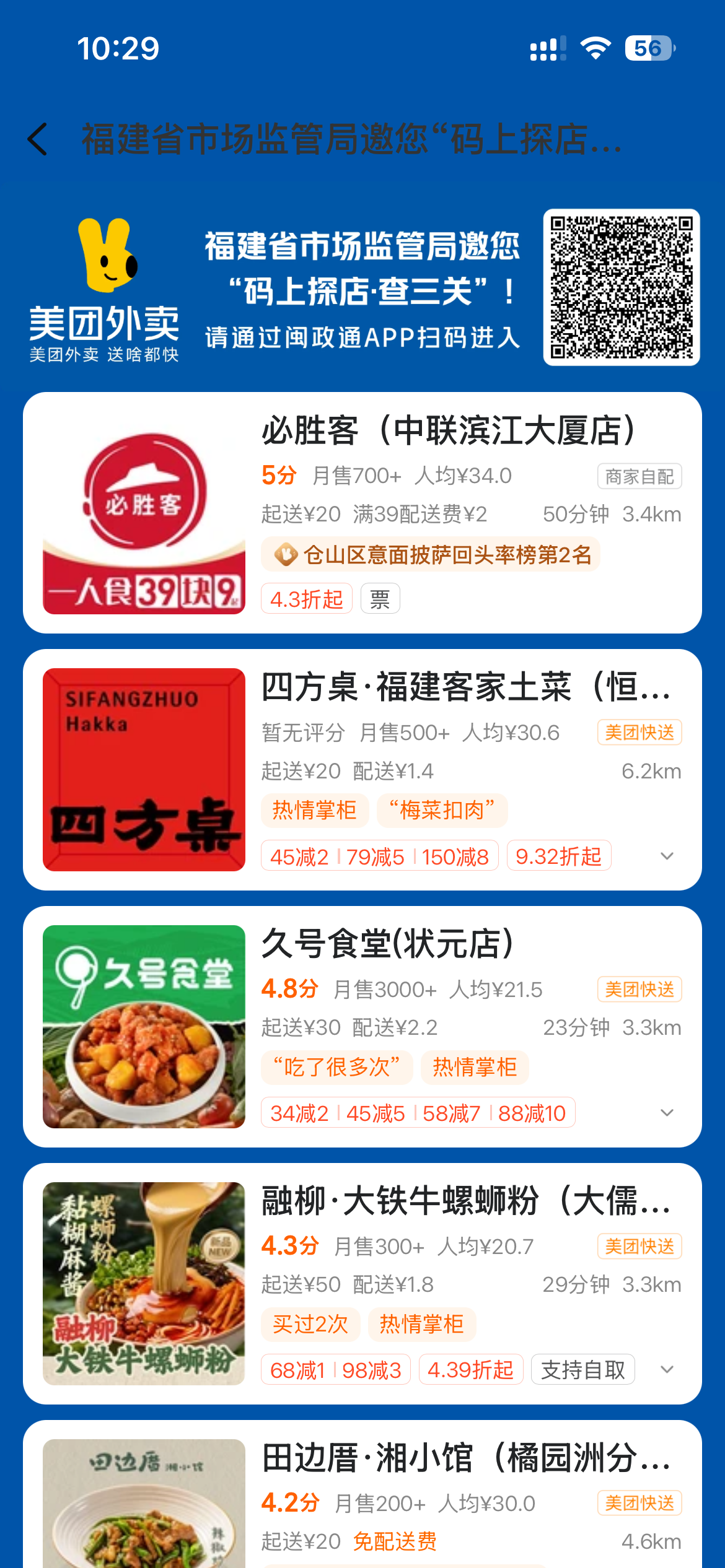Image resolution: width=725 pixels, height=1568 pixels.
Task: Open the 田边厝·湘小馆 restaurant card
Action: point(362,1494)
